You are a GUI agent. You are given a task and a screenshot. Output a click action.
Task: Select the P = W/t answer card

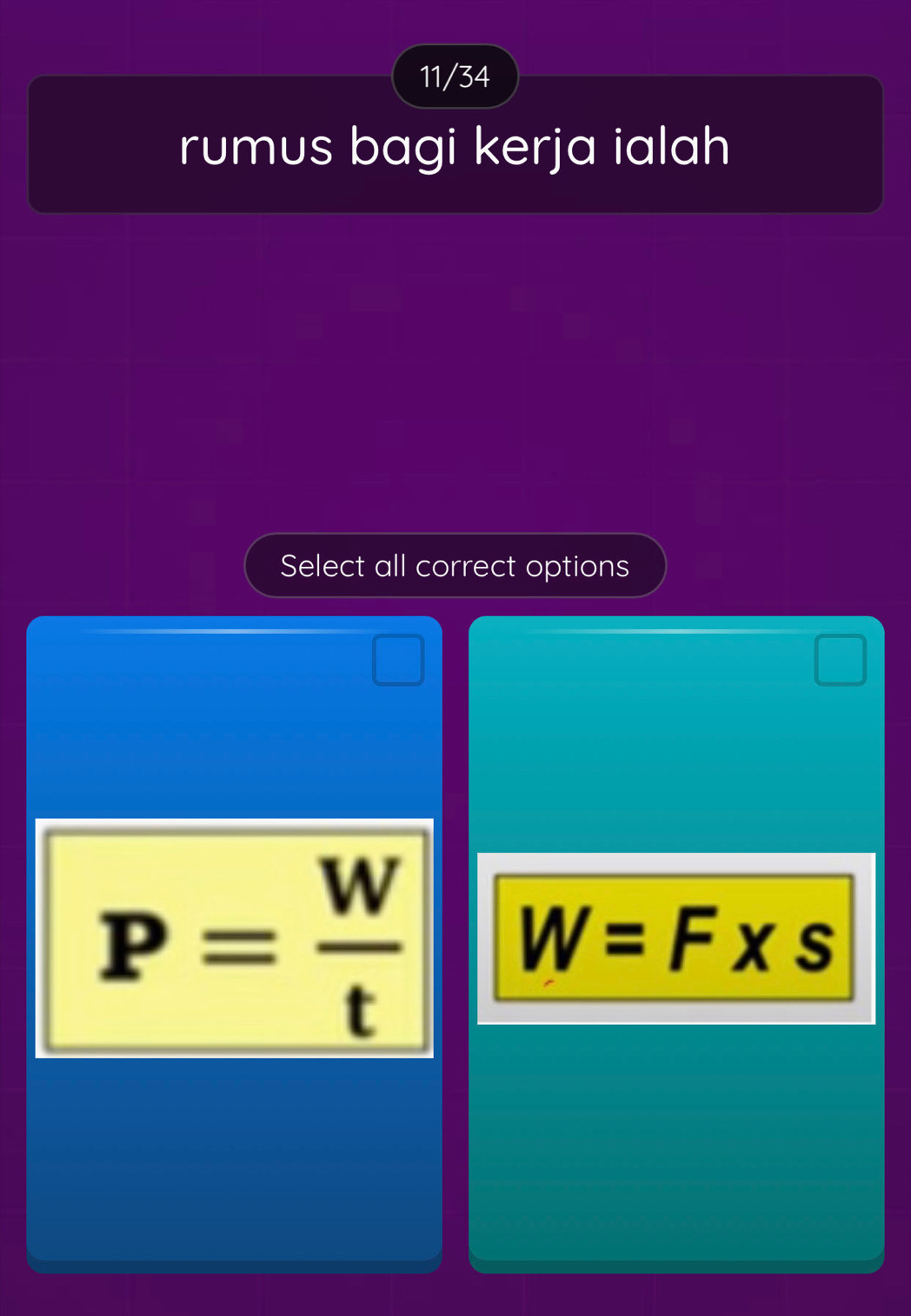coord(234,939)
